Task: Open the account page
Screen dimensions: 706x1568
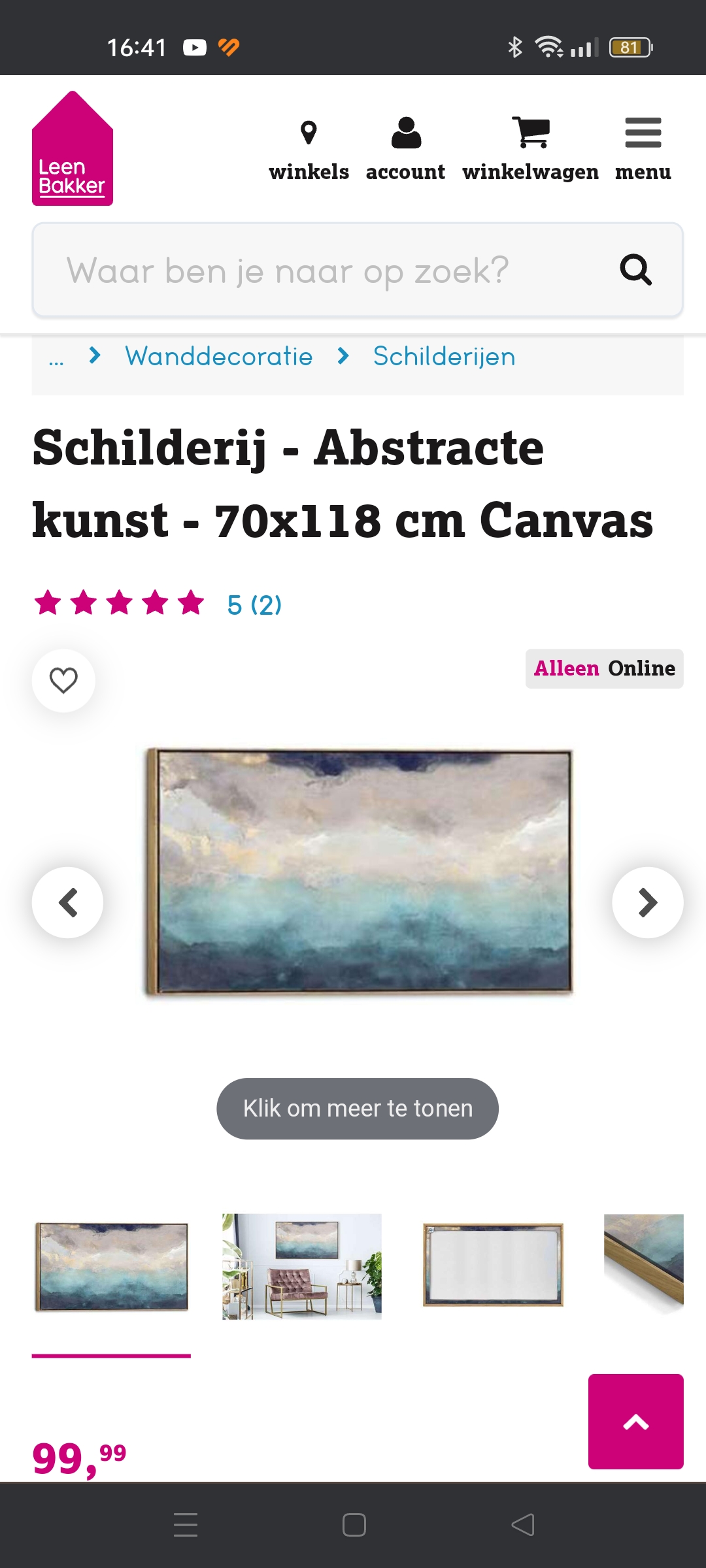Action: [x=405, y=150]
